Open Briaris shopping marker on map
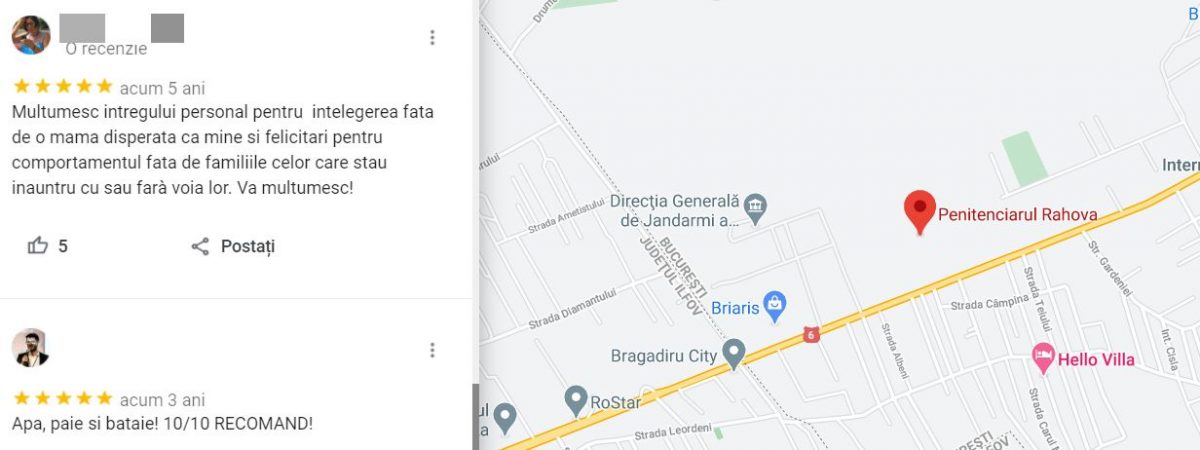The height and width of the screenshot is (450, 1200). tap(774, 305)
